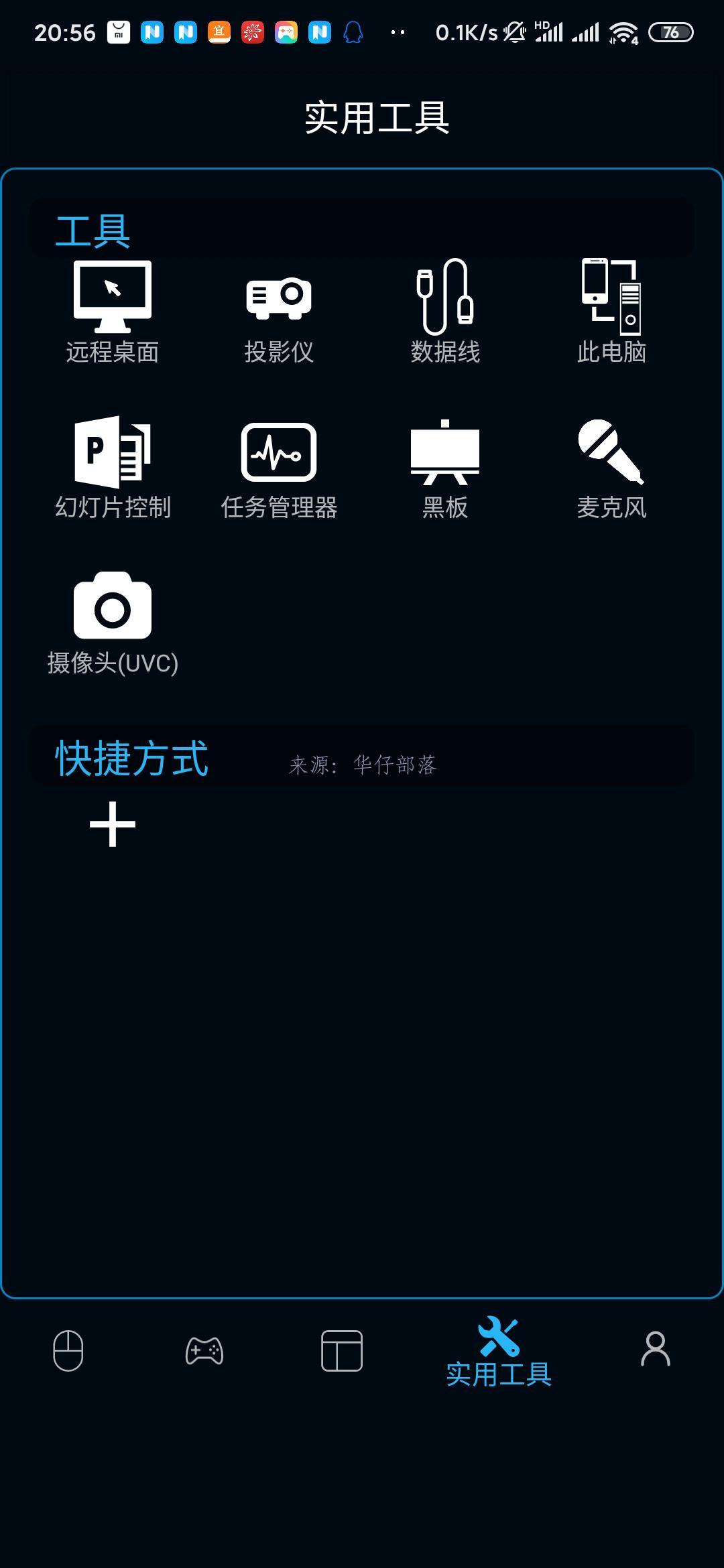Open 此电脑 to browse the computer
This screenshot has width=724, height=1568.
click(611, 312)
